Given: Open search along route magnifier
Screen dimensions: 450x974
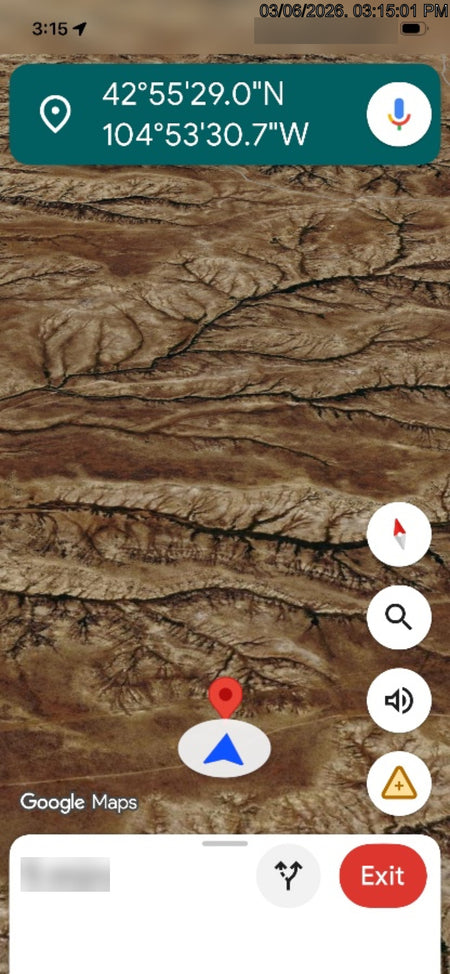Looking at the screenshot, I should (399, 617).
